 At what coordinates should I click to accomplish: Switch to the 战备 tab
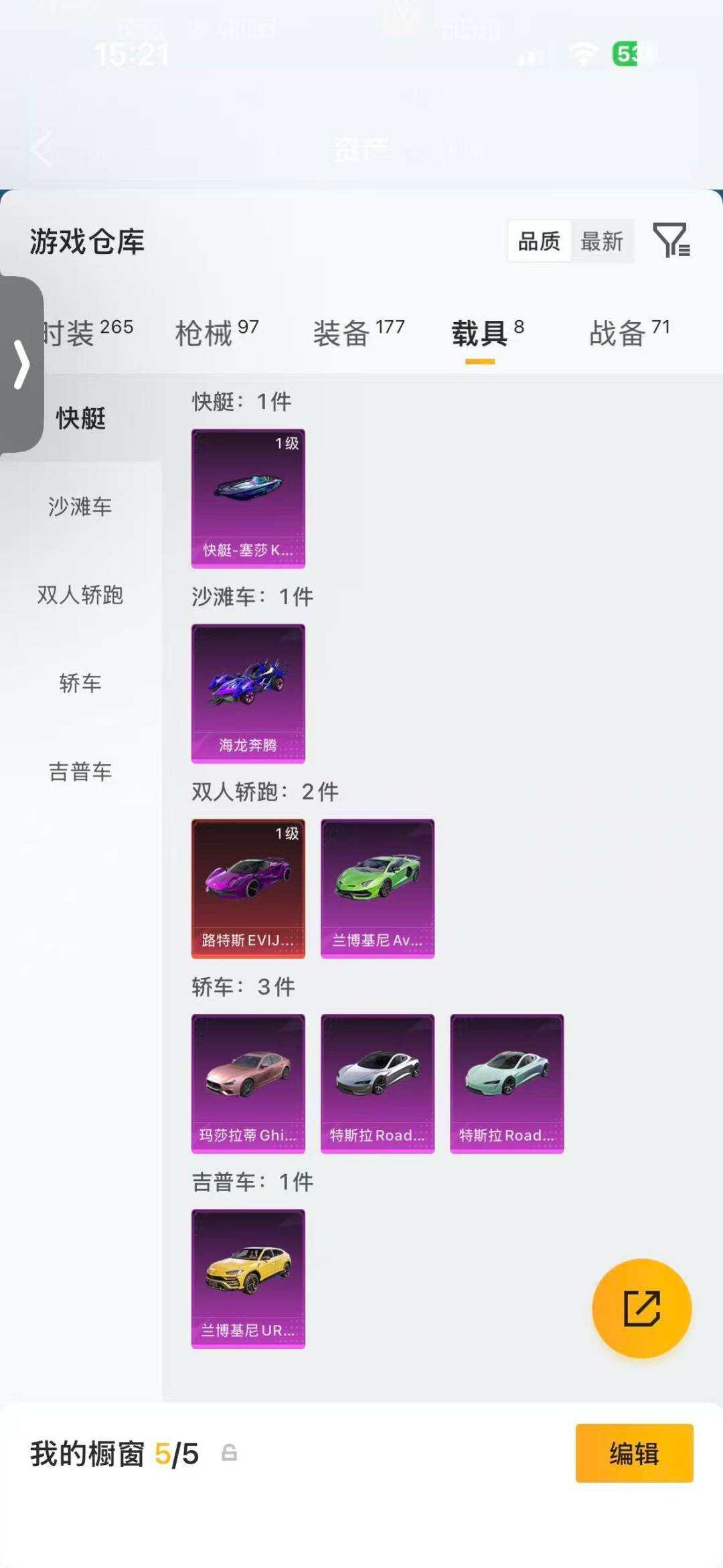pyautogui.click(x=629, y=333)
